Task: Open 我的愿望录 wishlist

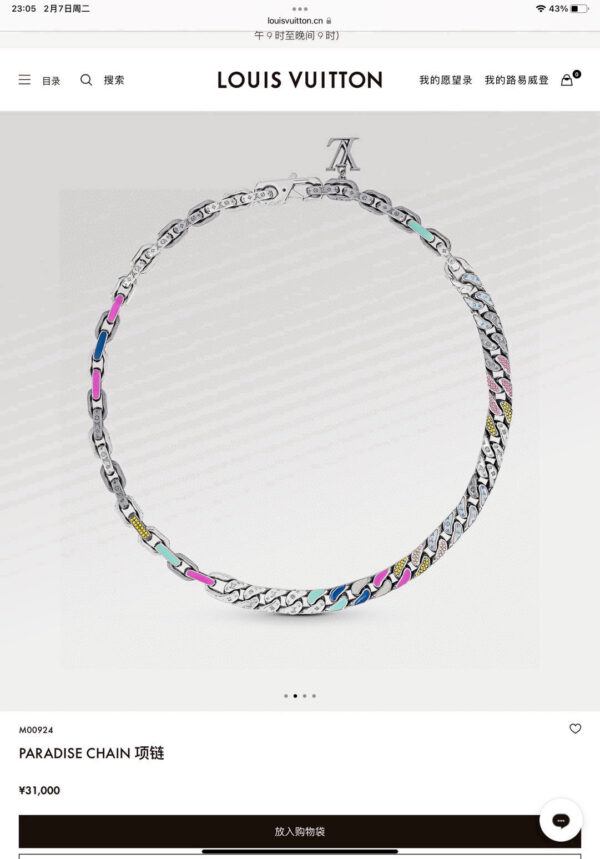Action: tap(445, 80)
